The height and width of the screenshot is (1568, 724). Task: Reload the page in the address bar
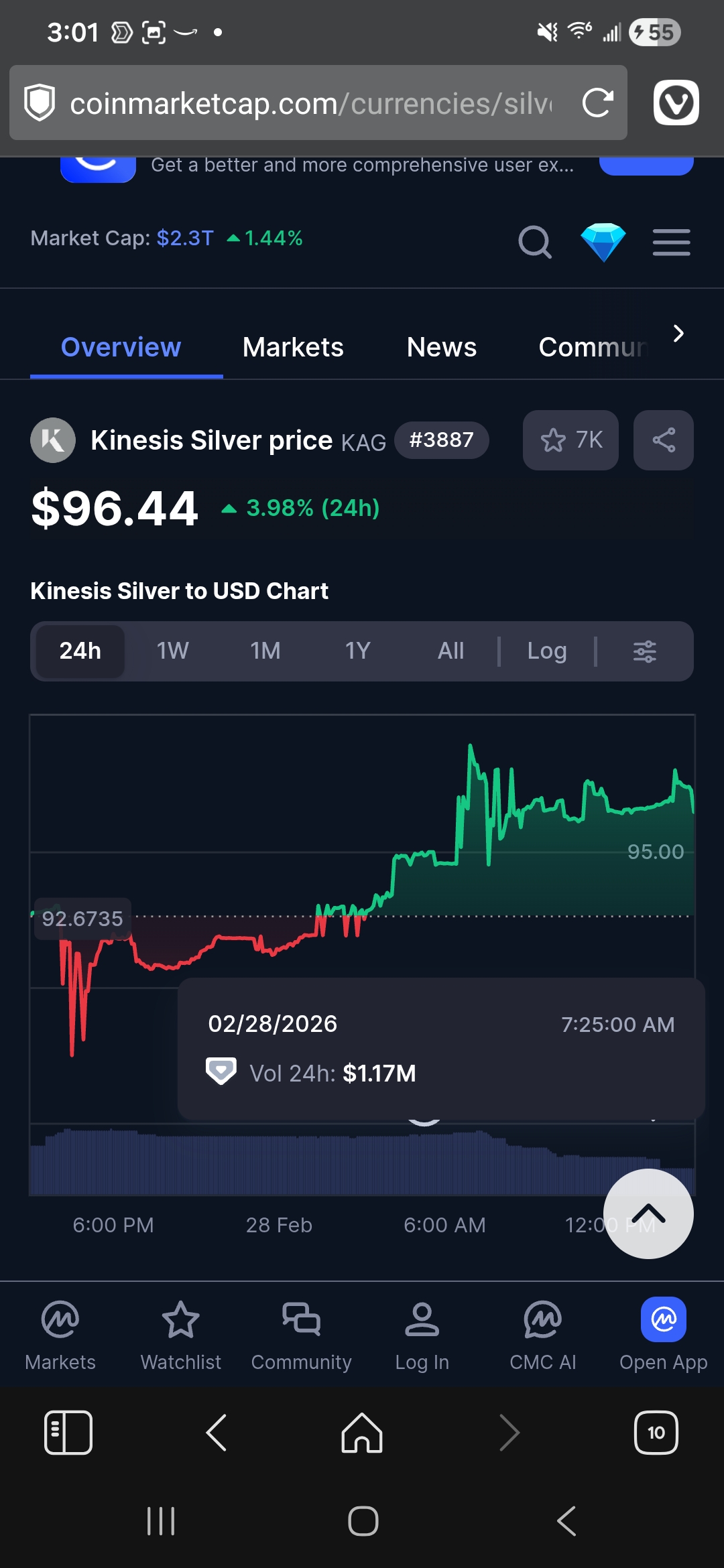coord(597,103)
